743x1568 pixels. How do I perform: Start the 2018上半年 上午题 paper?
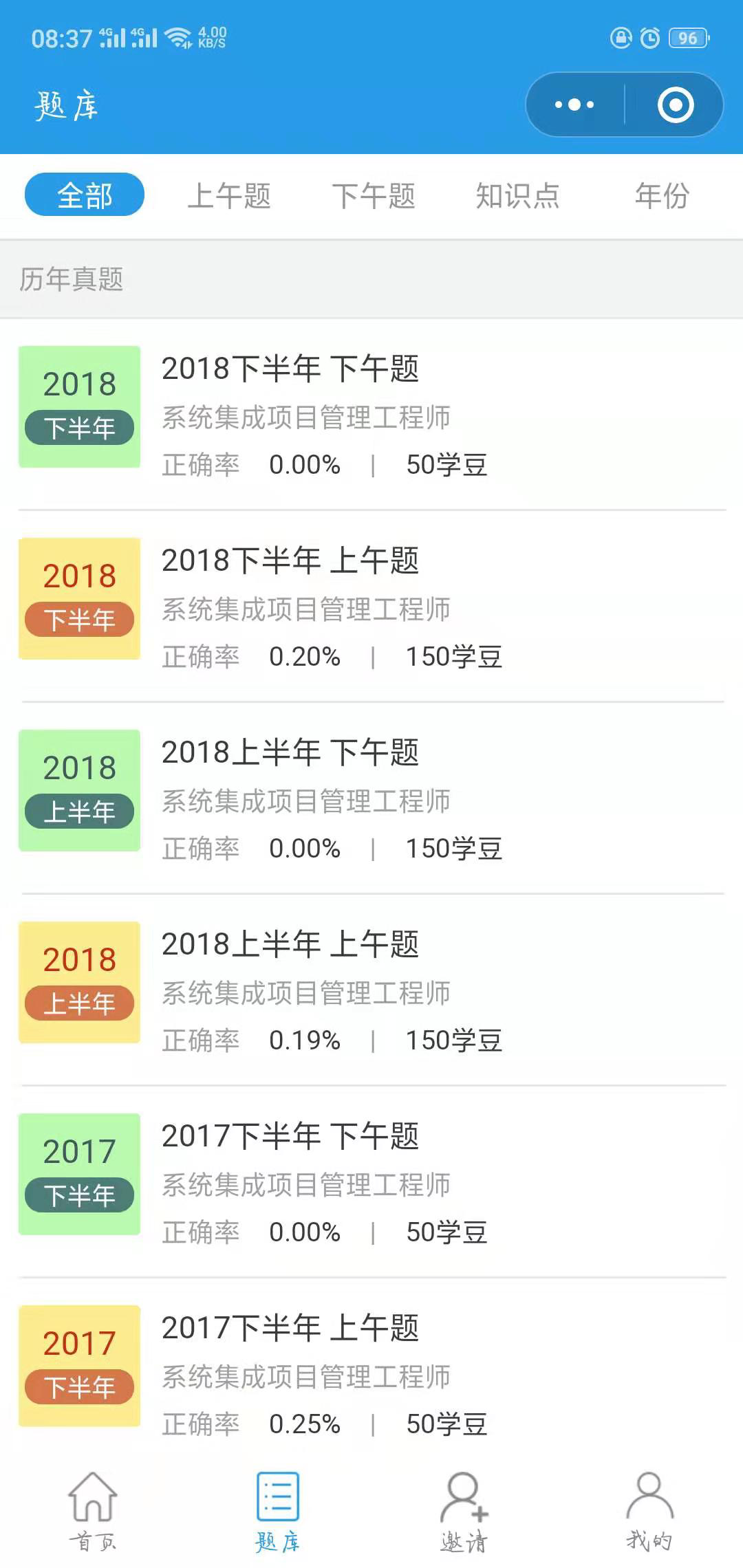[x=371, y=990]
